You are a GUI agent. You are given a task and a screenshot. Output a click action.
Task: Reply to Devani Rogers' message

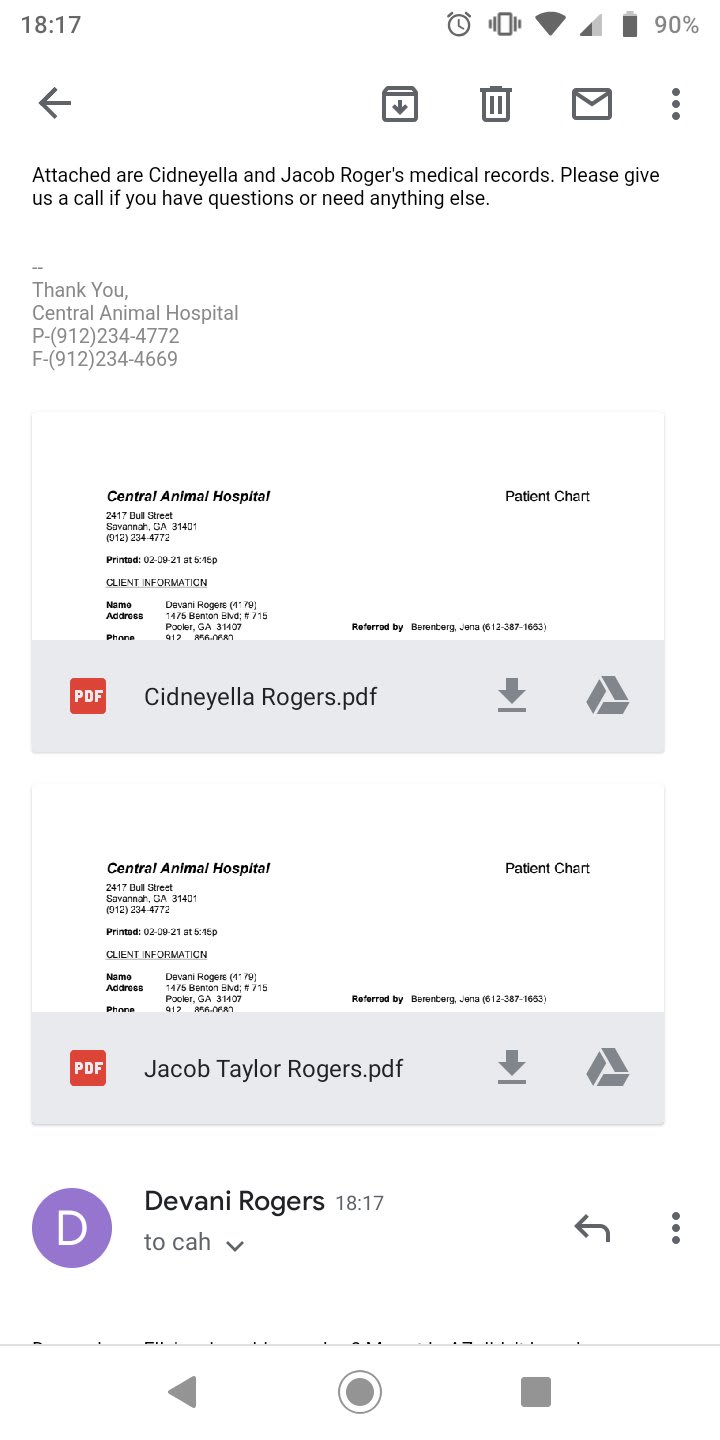tap(591, 1227)
